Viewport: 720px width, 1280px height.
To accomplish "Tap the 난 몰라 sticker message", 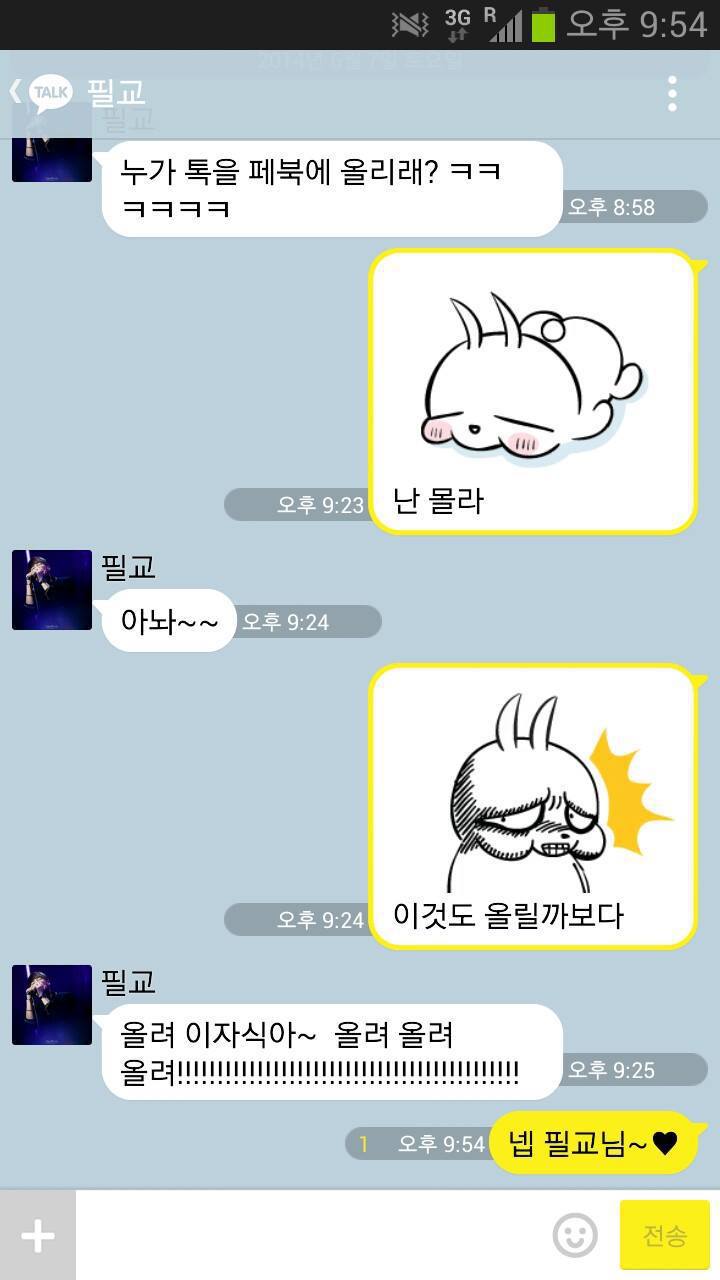I will tap(533, 392).
